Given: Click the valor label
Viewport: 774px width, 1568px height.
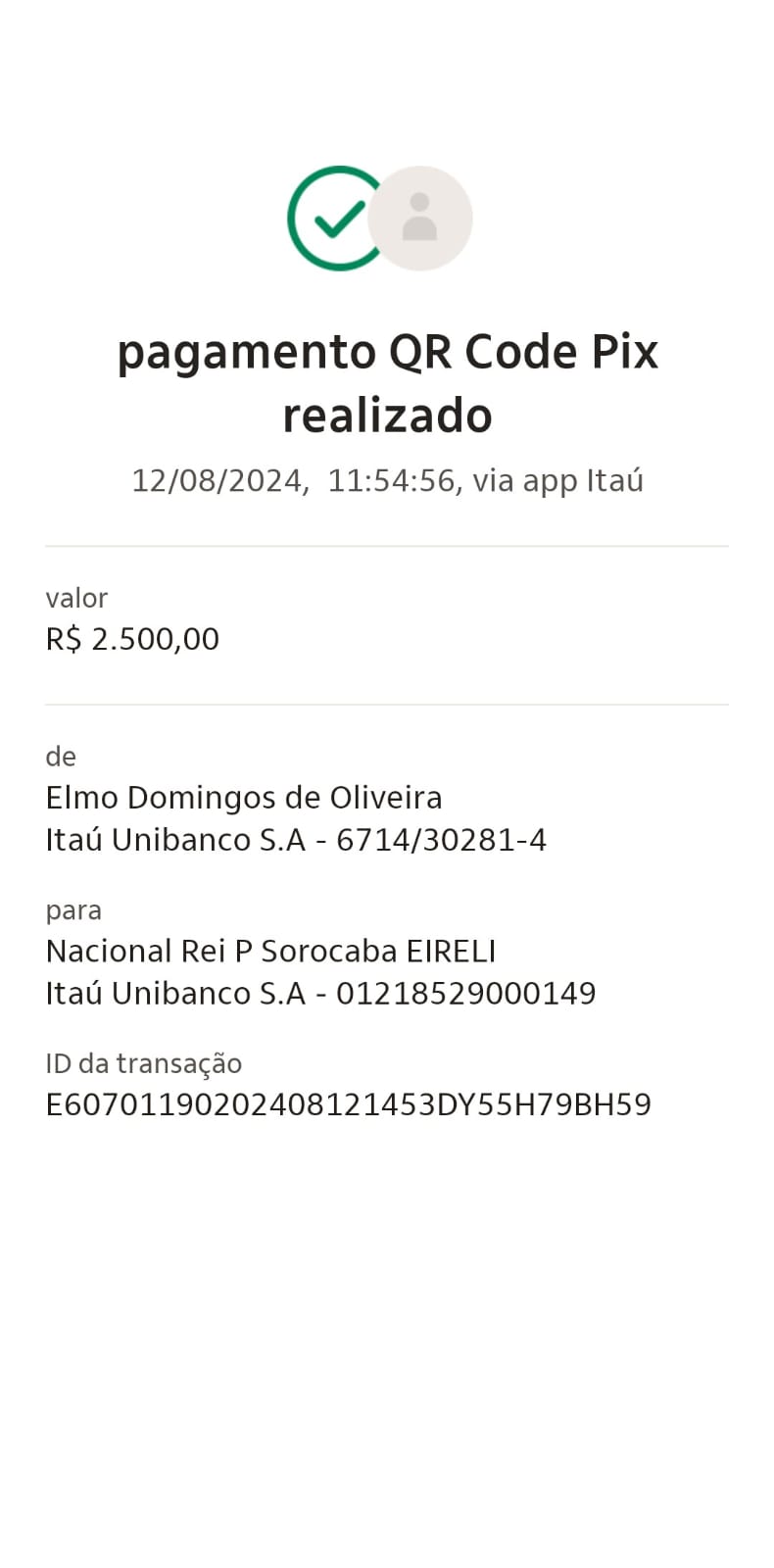Looking at the screenshot, I should click(x=76, y=598).
